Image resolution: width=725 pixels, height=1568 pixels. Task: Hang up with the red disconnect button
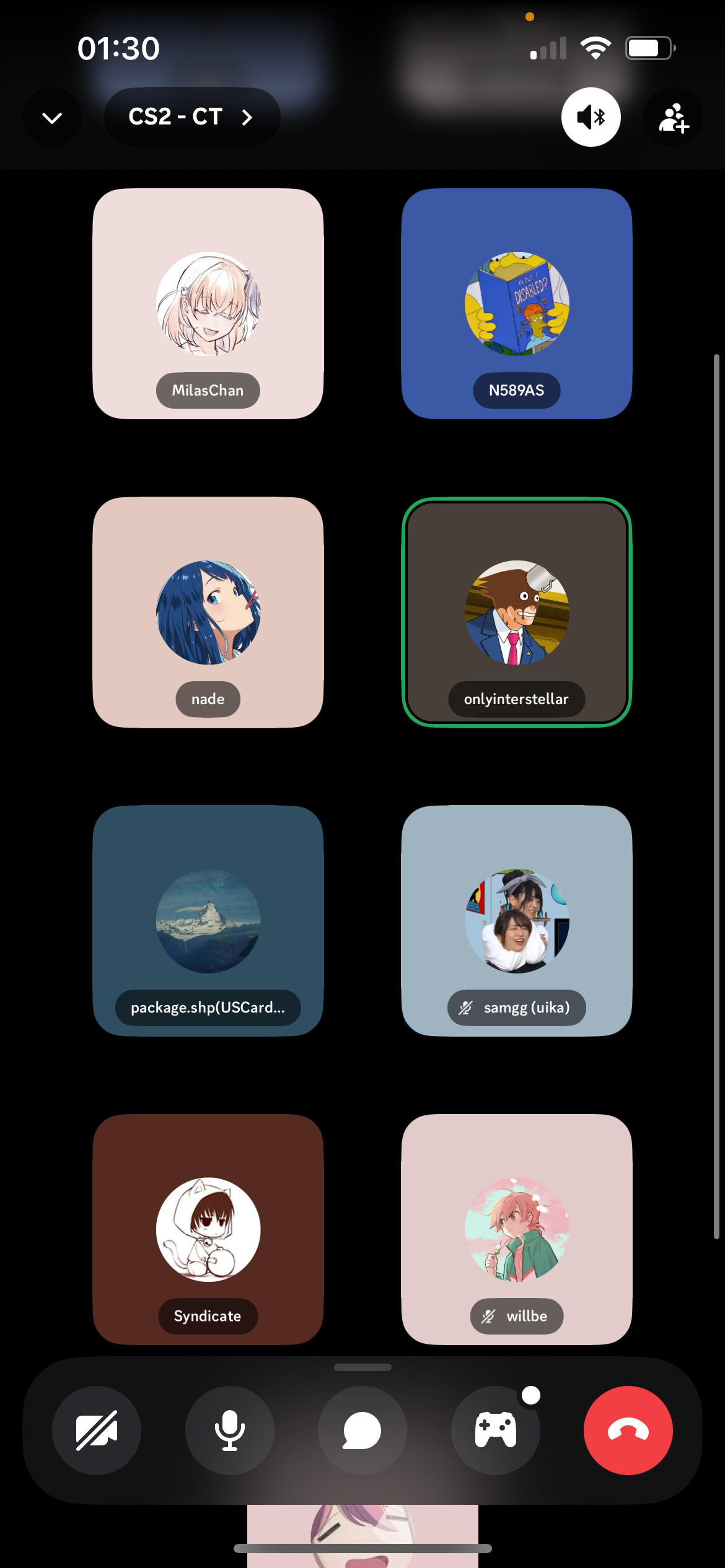628,1431
